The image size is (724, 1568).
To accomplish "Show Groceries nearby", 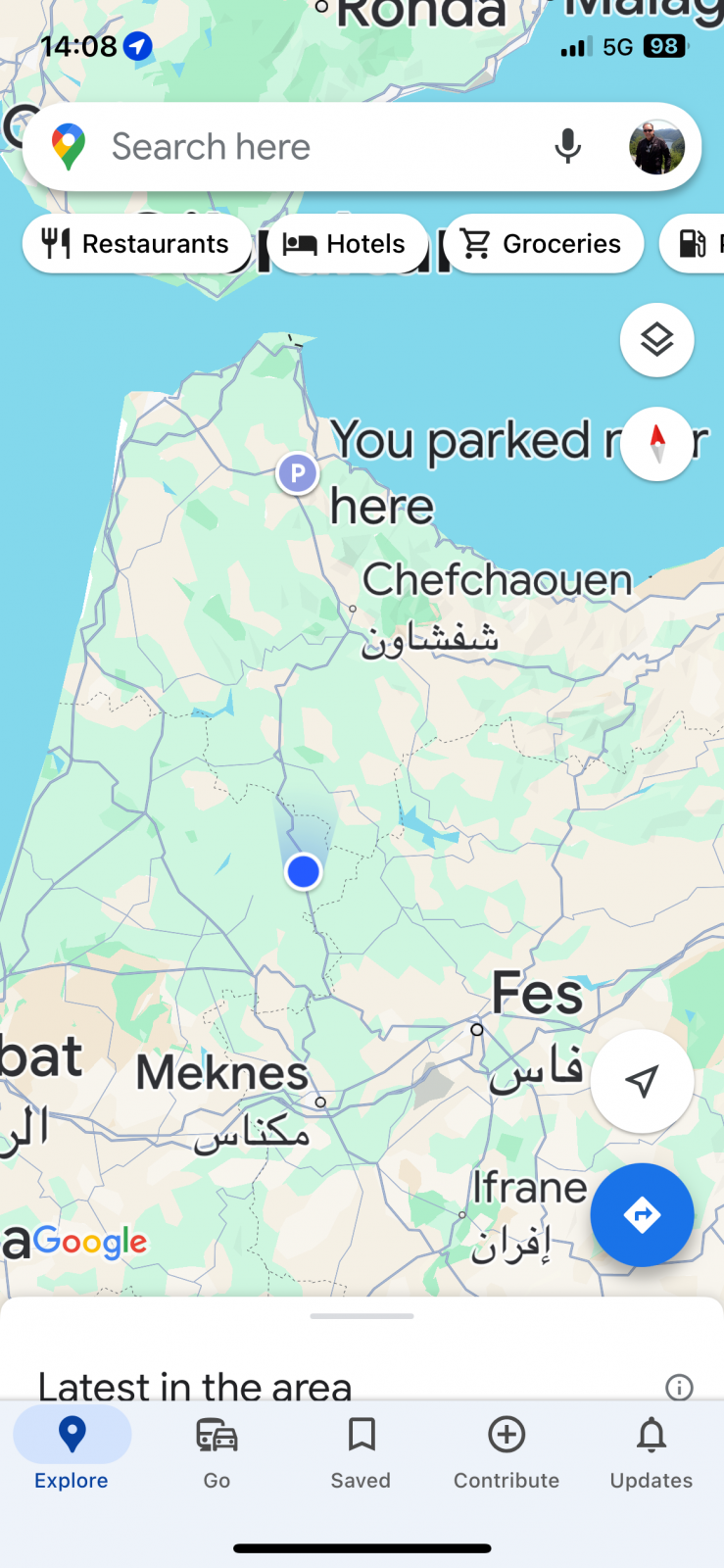I will pos(542,243).
